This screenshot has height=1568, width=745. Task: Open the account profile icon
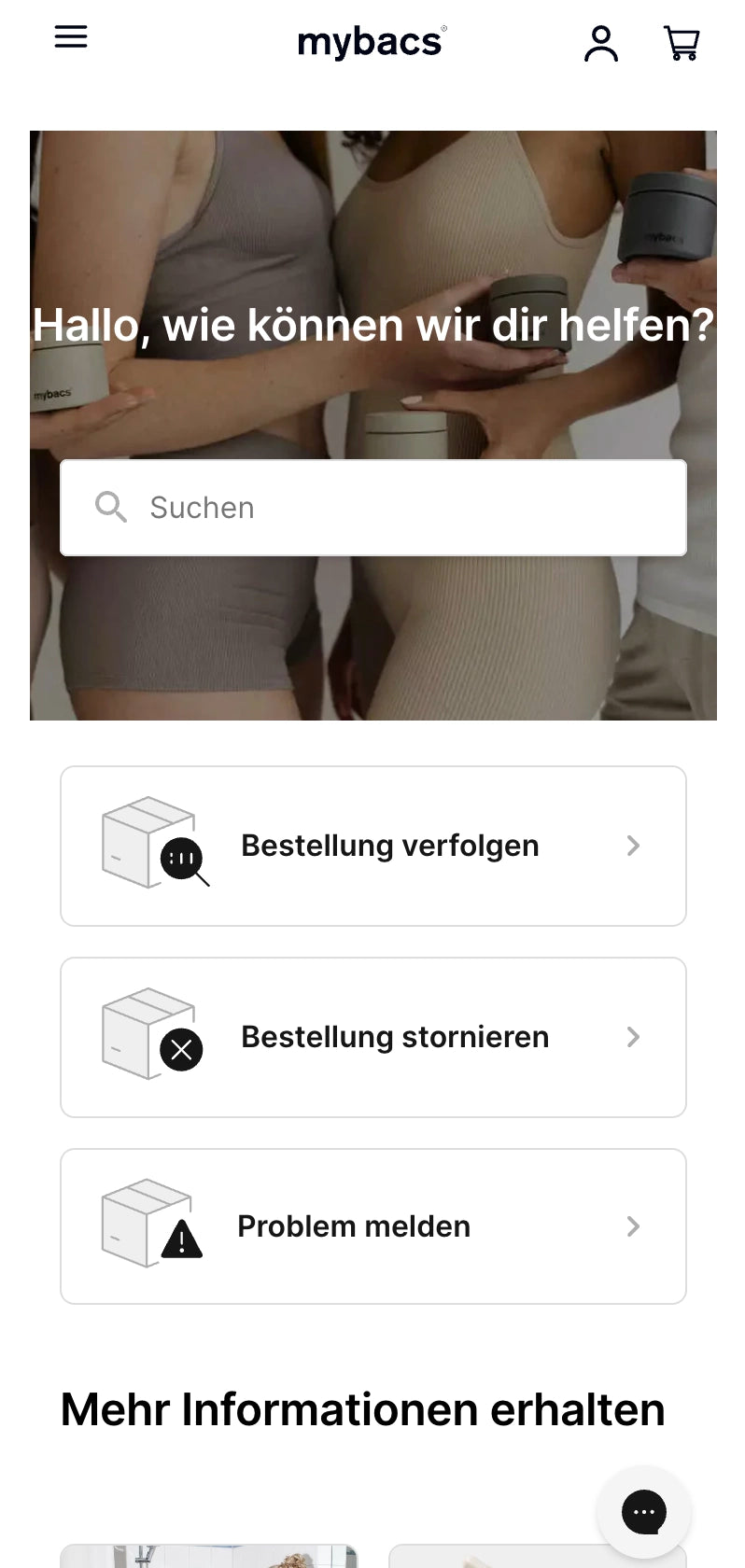pyautogui.click(x=601, y=43)
